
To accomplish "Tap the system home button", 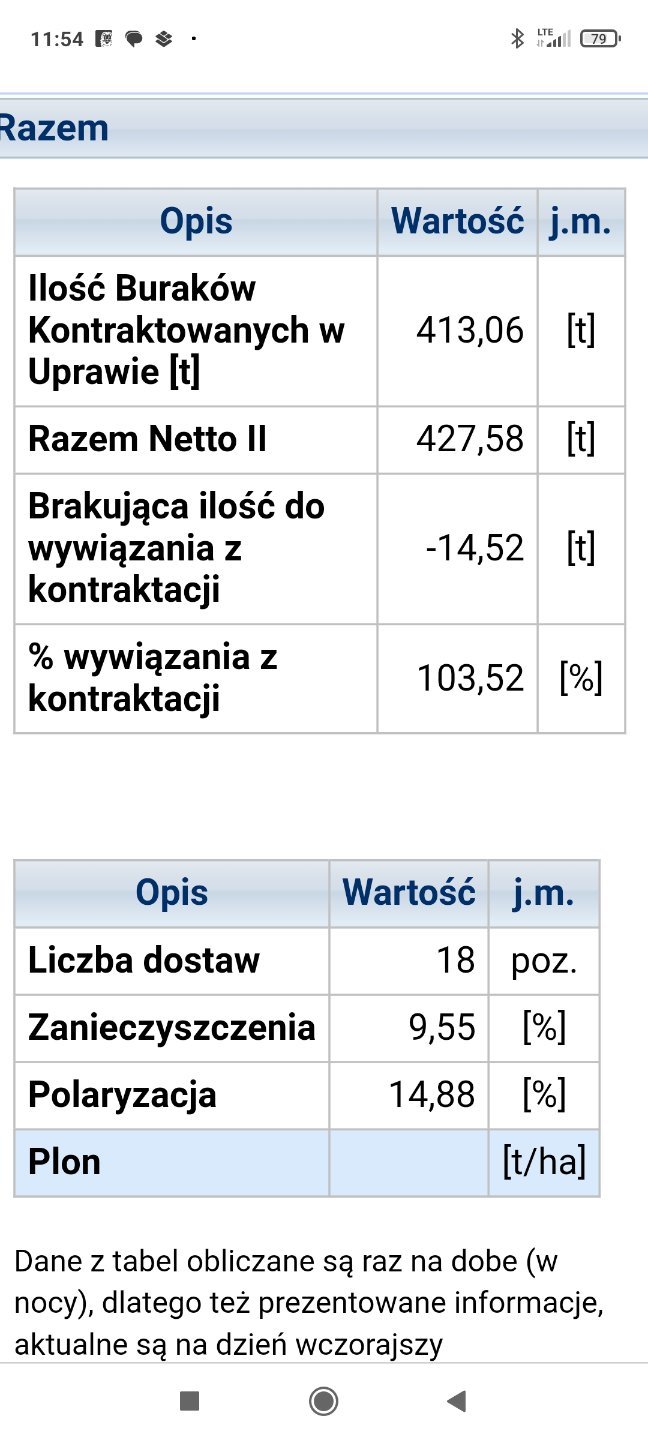I will click(x=323, y=1401).
